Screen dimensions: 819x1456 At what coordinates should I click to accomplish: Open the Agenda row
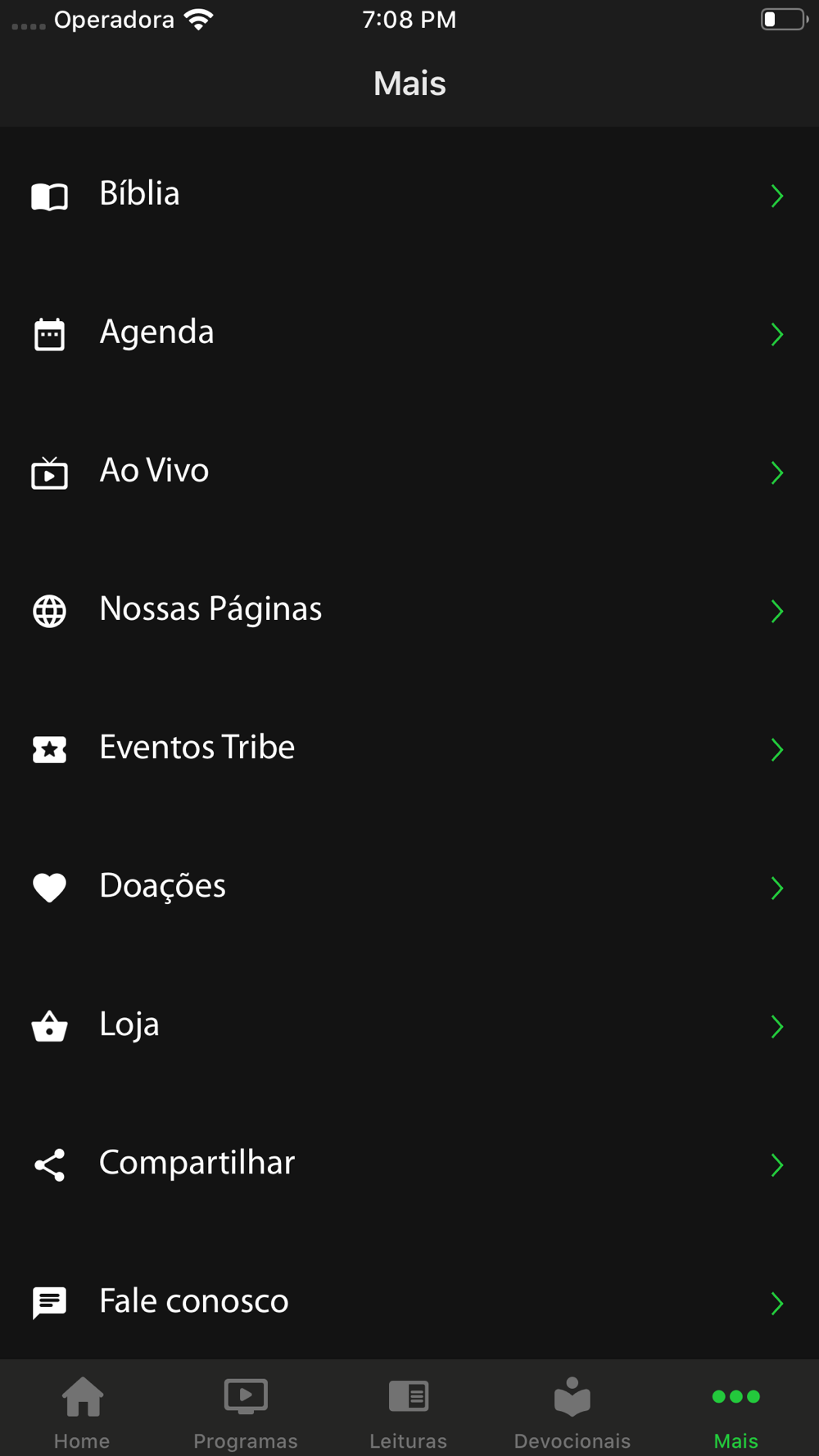tap(409, 334)
